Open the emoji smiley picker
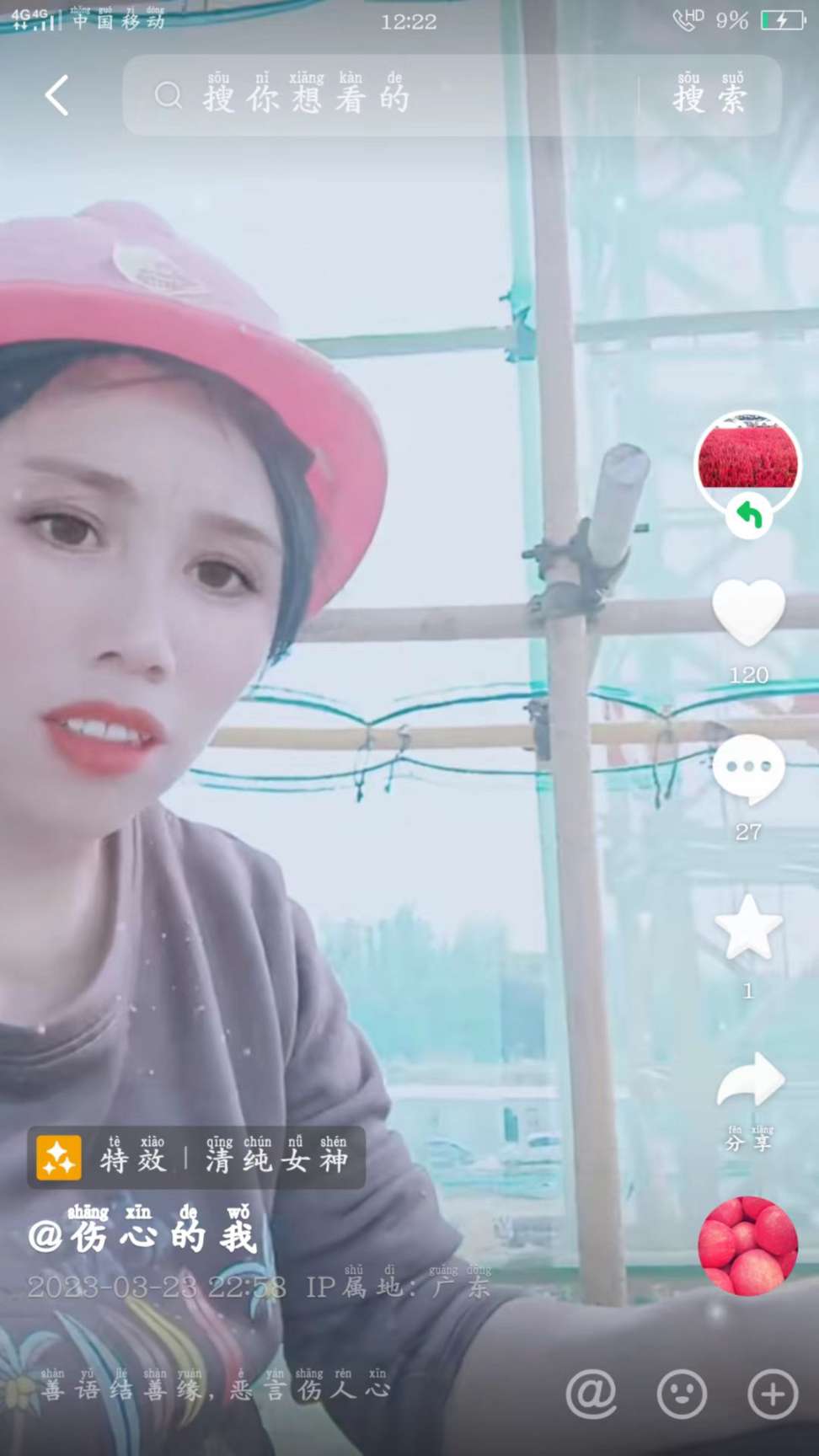The width and height of the screenshot is (819, 1456). (682, 1394)
